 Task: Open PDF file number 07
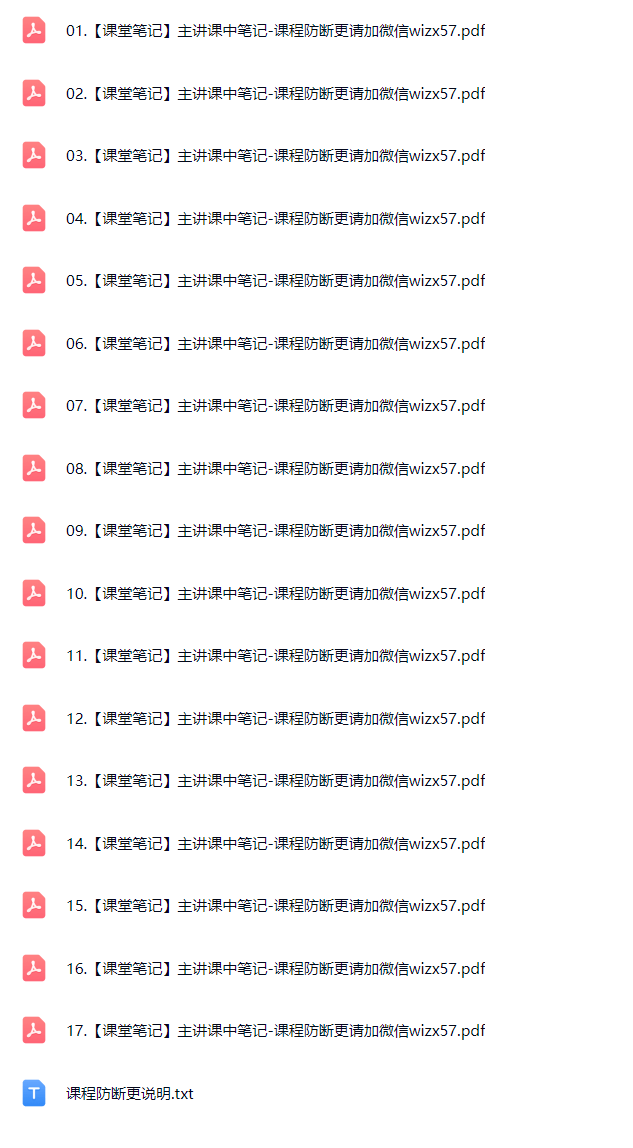coord(275,406)
